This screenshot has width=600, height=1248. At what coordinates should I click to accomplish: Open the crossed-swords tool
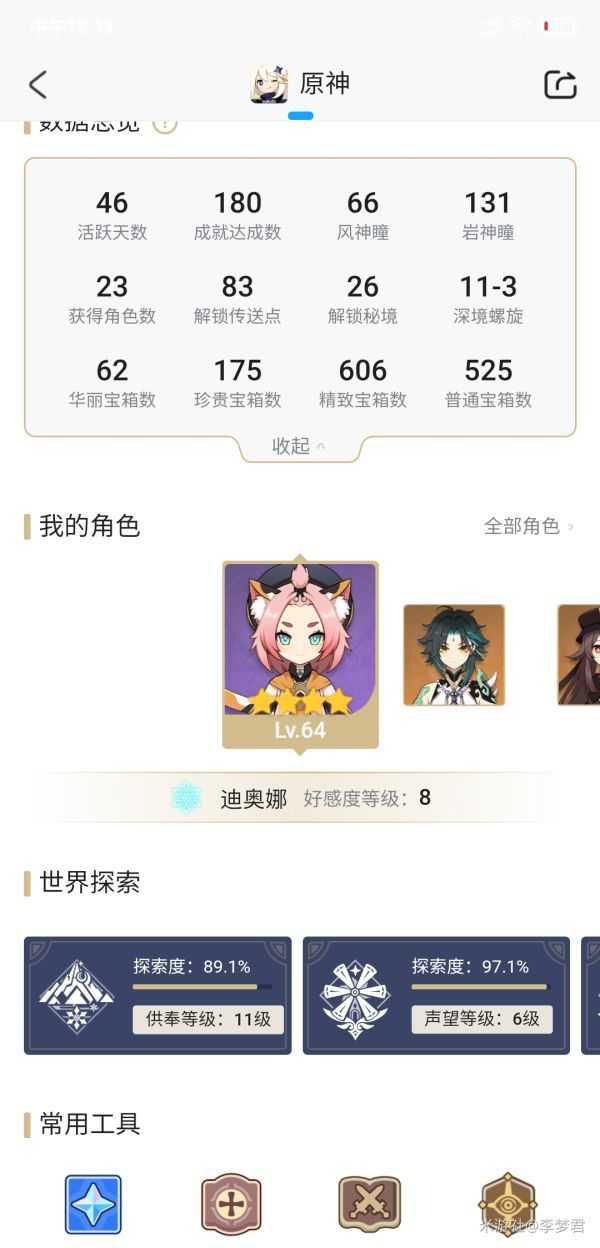point(369,1204)
